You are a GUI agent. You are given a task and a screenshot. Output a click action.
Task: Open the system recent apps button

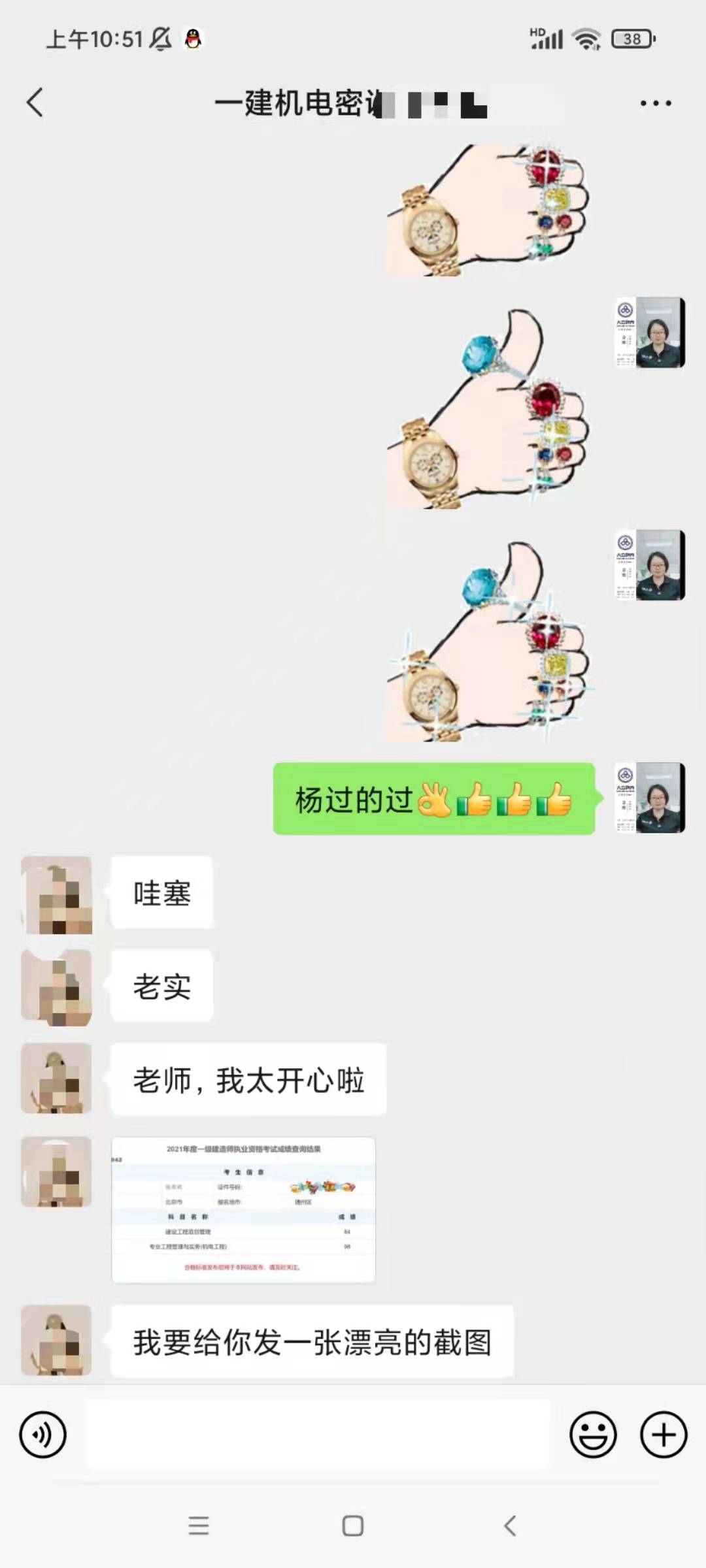(x=198, y=1526)
